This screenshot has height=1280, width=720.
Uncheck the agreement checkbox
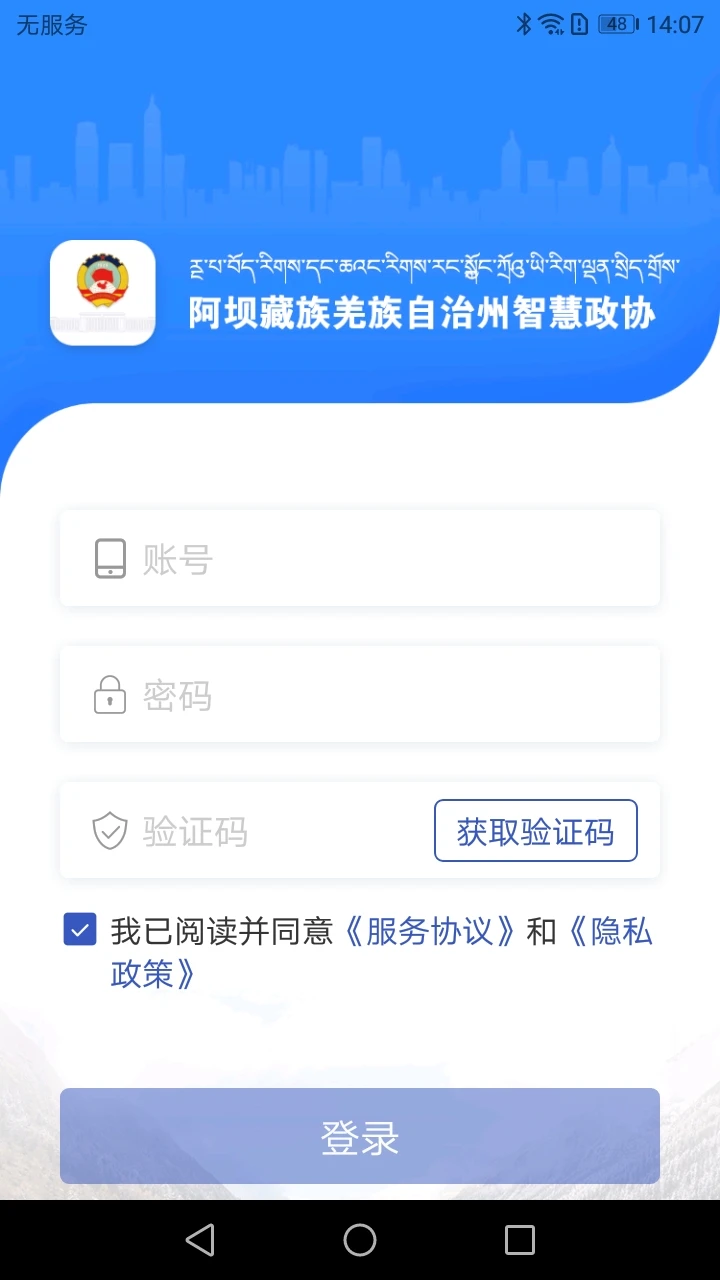[80, 929]
